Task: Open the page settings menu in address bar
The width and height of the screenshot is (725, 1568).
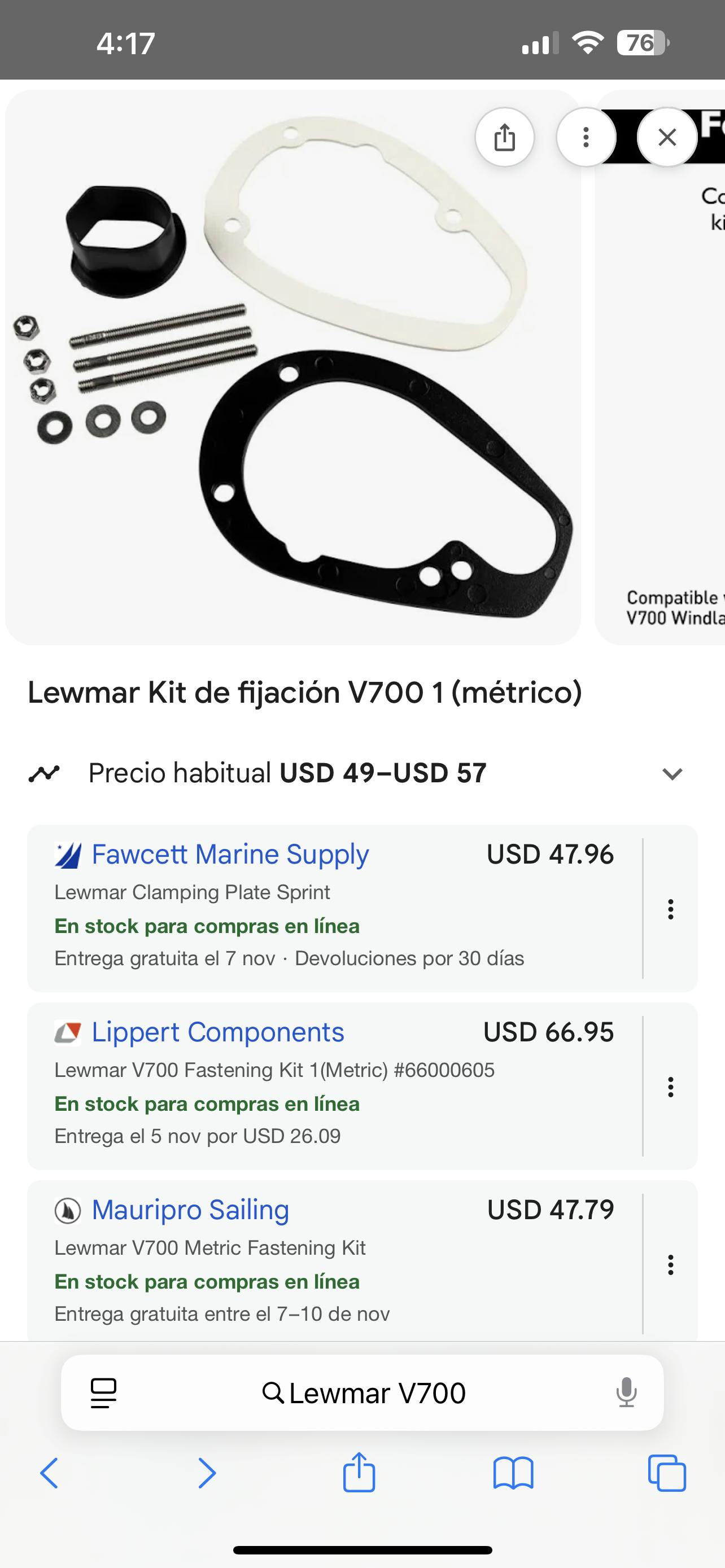Action: [103, 1392]
